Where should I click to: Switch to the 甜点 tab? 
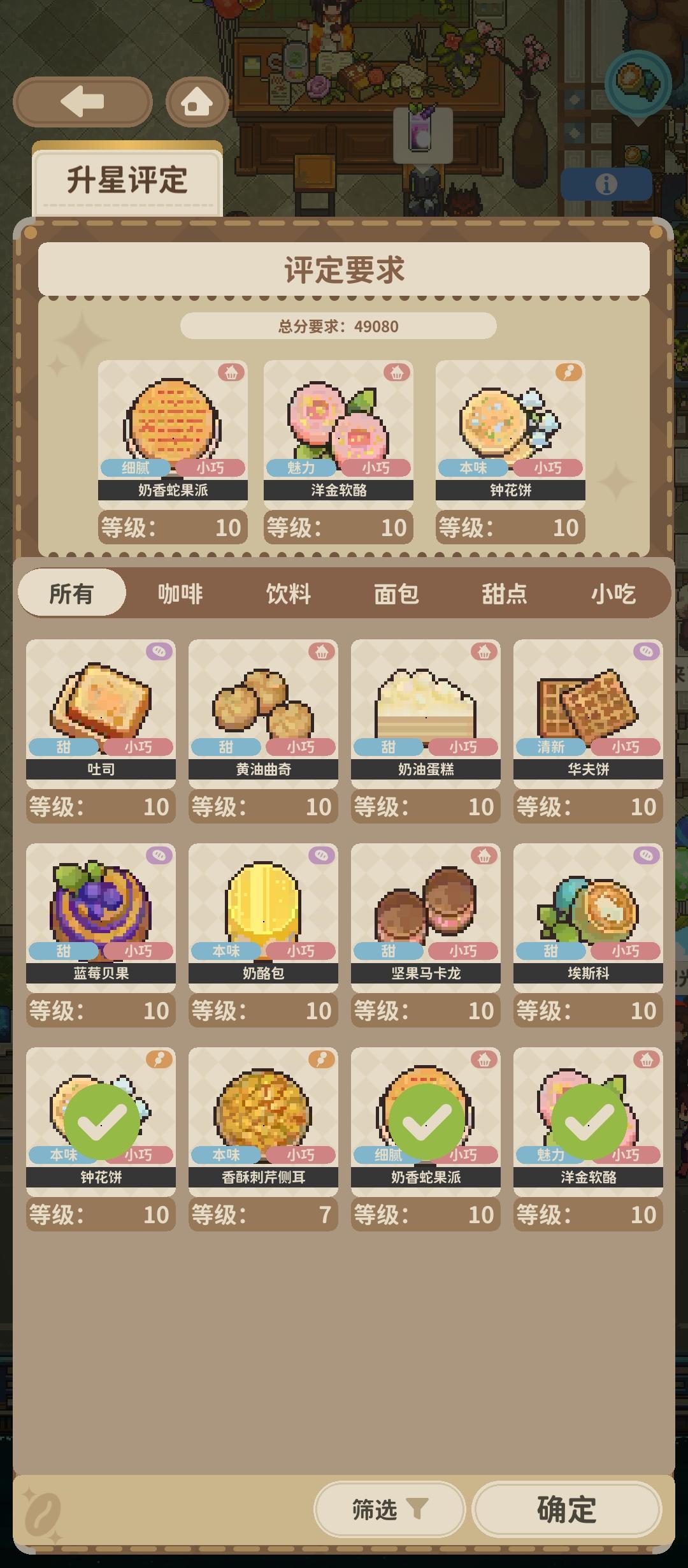click(505, 593)
